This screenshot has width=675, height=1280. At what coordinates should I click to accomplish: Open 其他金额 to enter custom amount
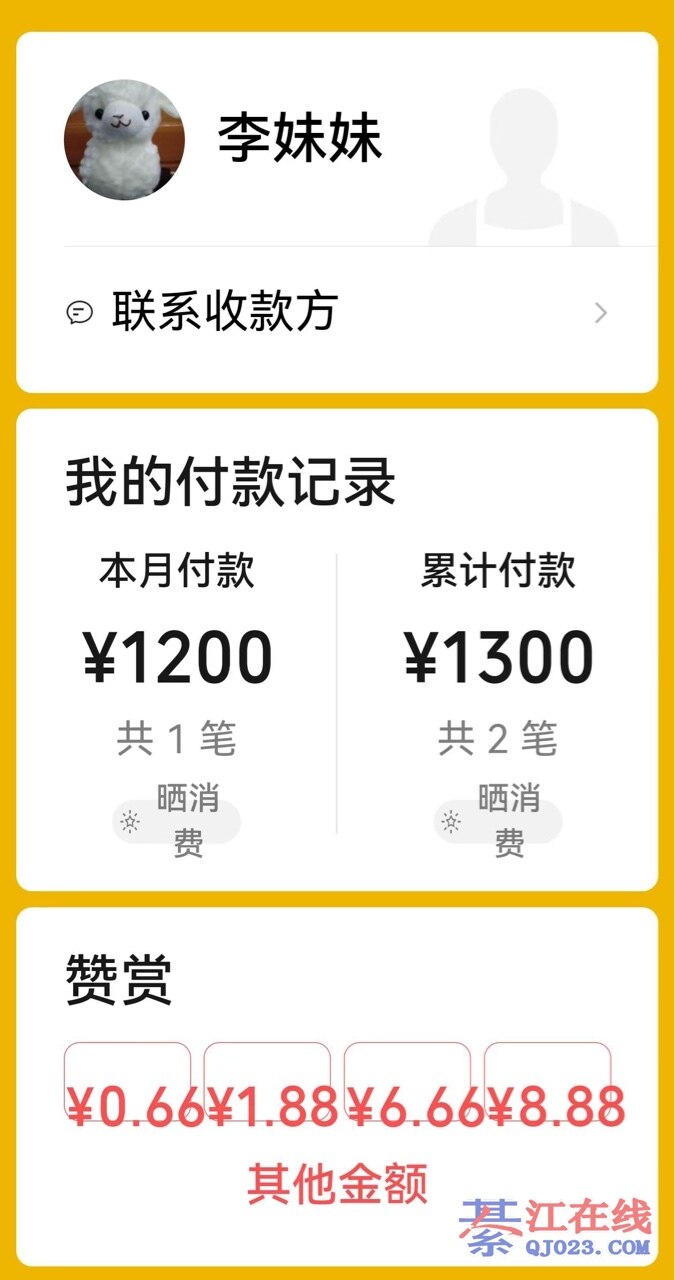[337, 1183]
